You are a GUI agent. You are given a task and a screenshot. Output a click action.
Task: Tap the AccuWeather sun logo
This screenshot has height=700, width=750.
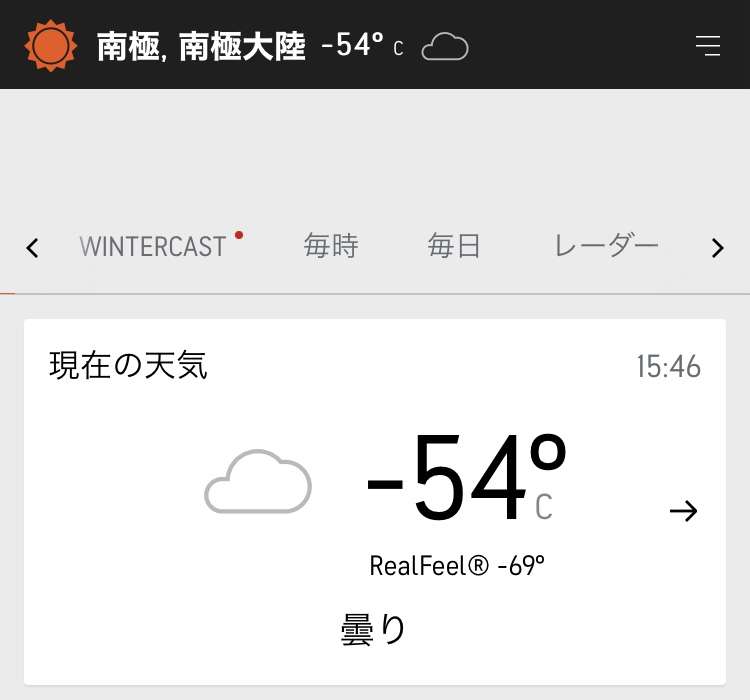50,46
